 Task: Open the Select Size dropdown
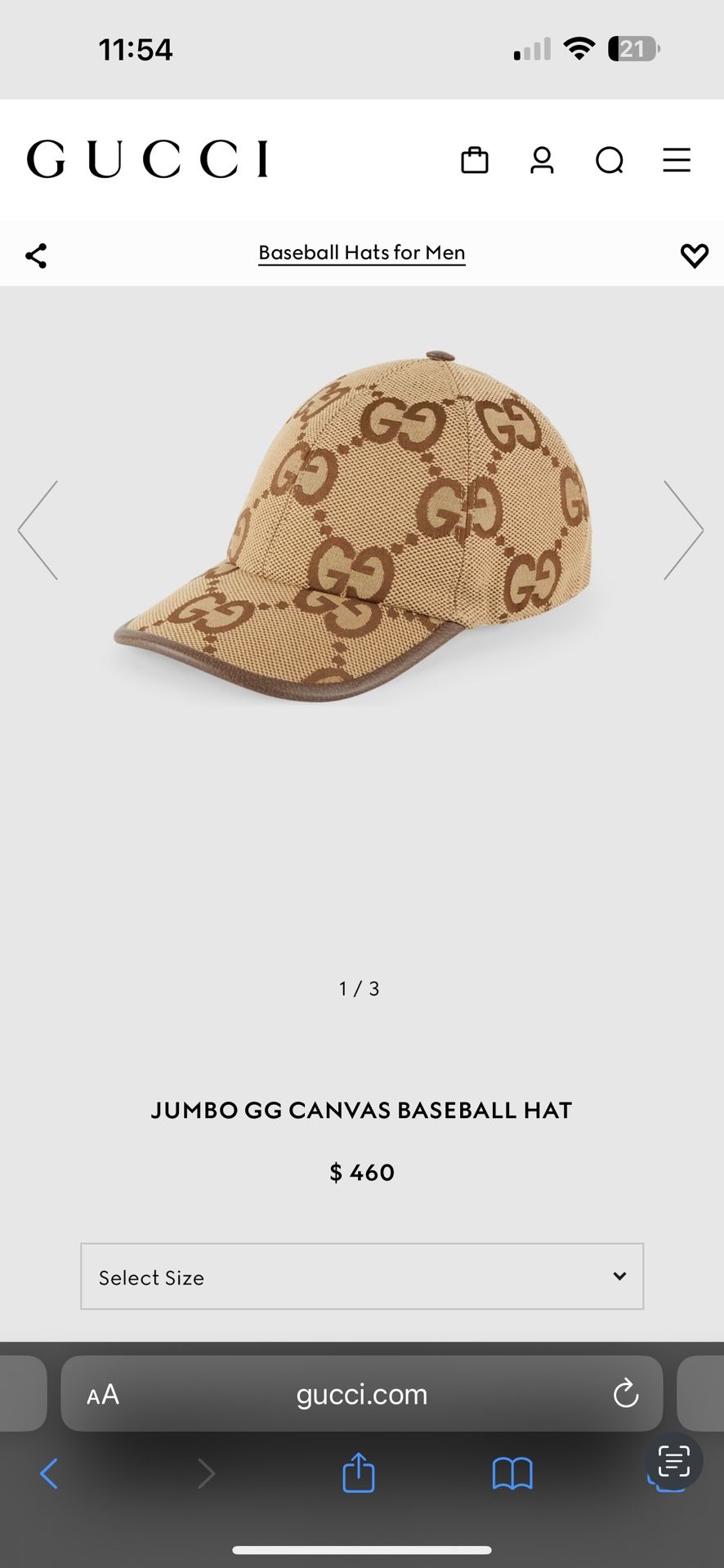pos(361,1276)
